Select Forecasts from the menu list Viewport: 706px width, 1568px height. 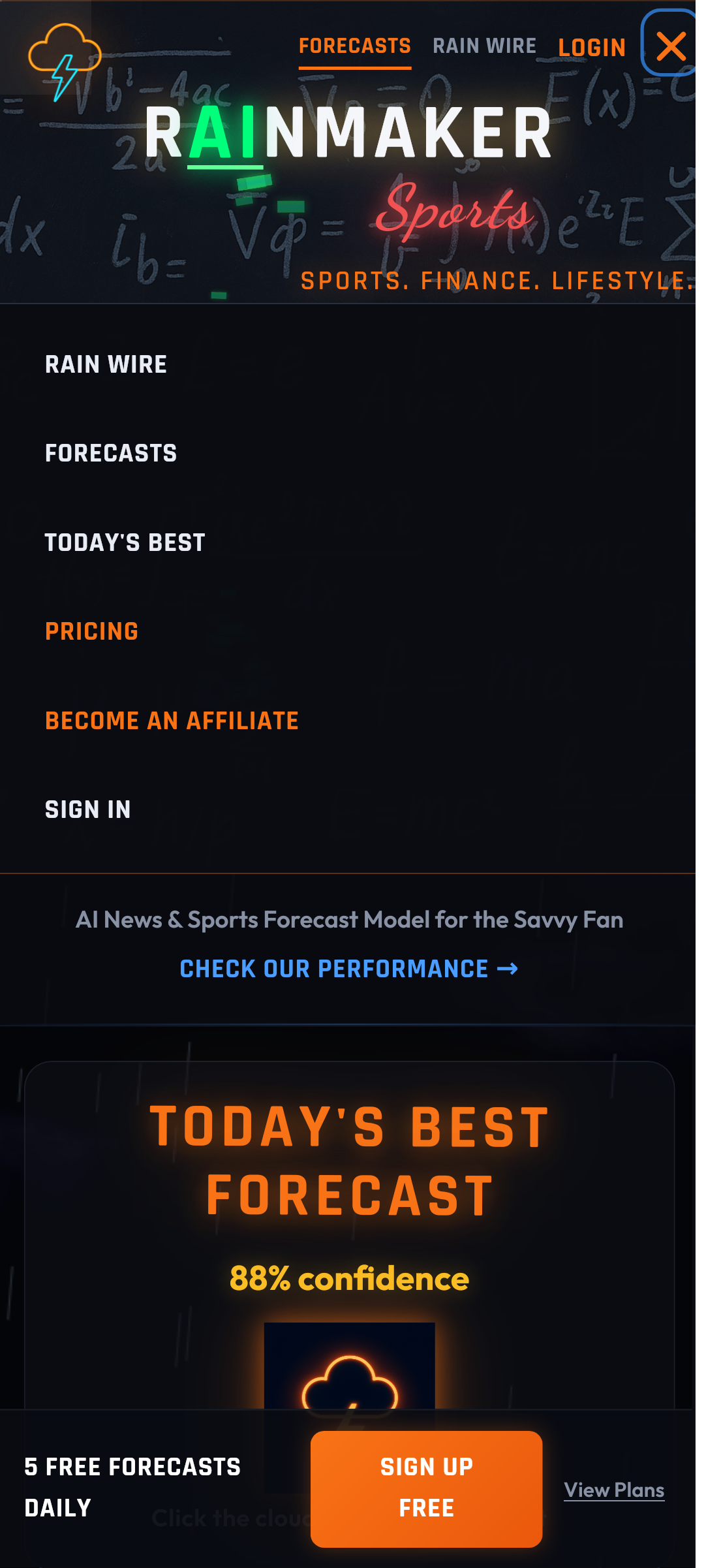[111, 453]
